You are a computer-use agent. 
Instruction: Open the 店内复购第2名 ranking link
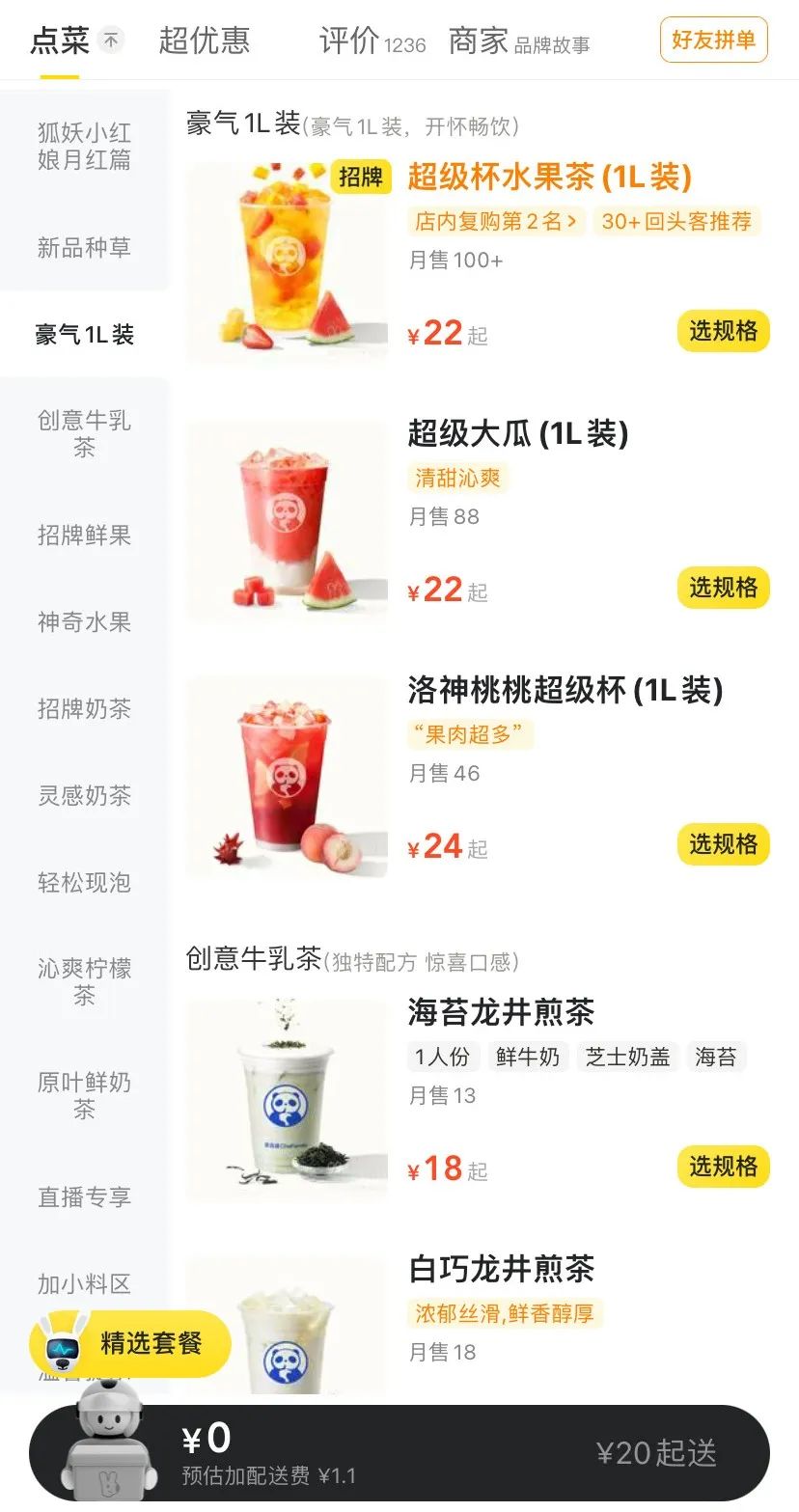click(496, 221)
